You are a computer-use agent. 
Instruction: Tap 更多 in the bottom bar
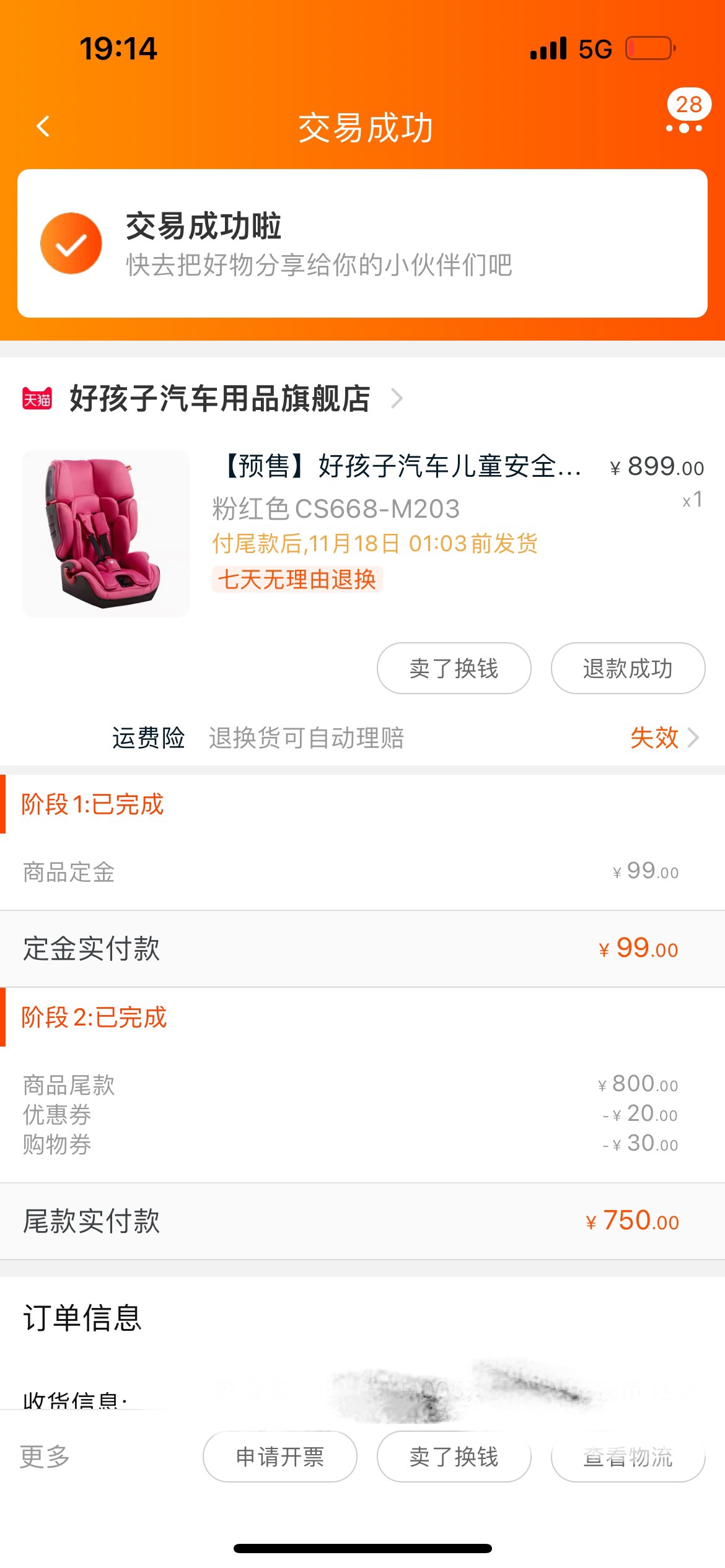point(45,1457)
